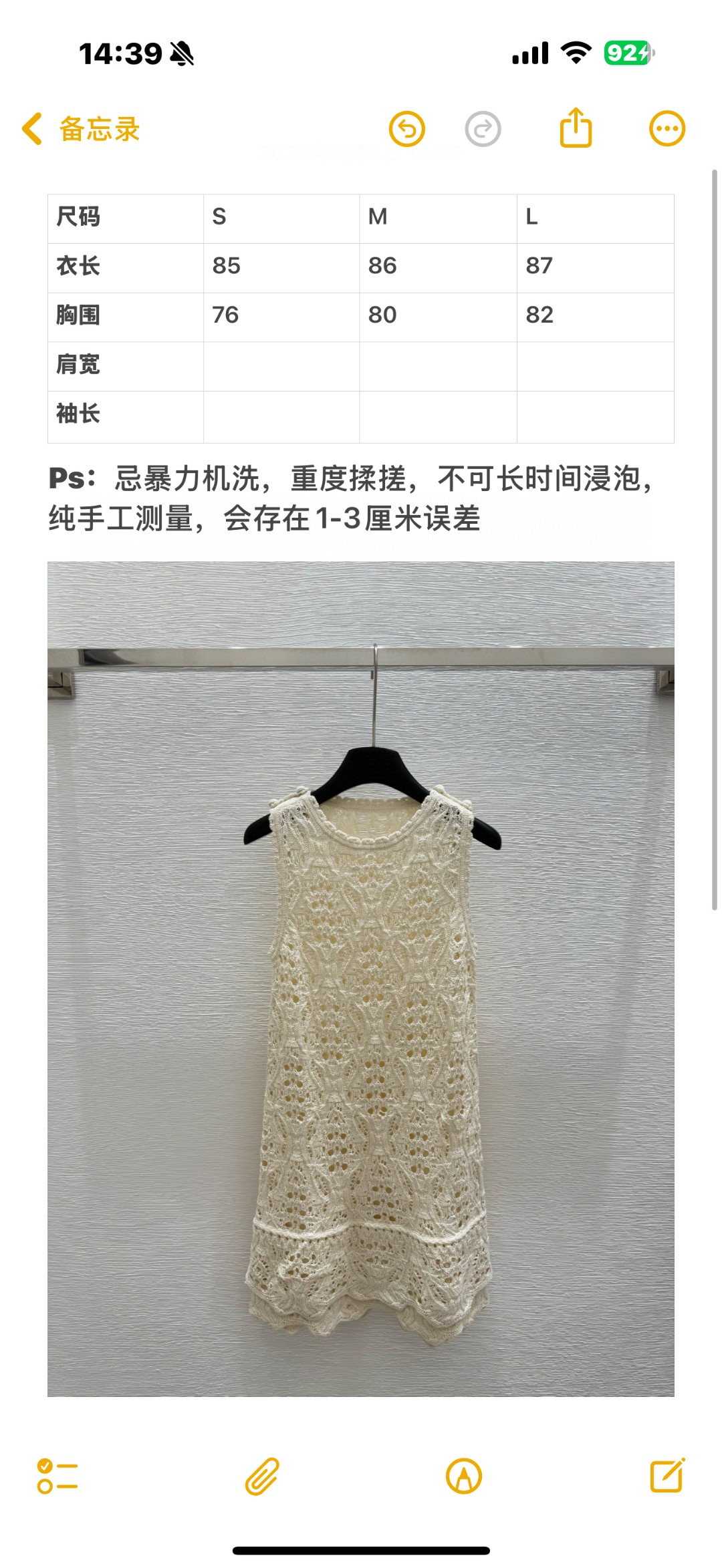
Task: Share this note
Action: pos(576,127)
